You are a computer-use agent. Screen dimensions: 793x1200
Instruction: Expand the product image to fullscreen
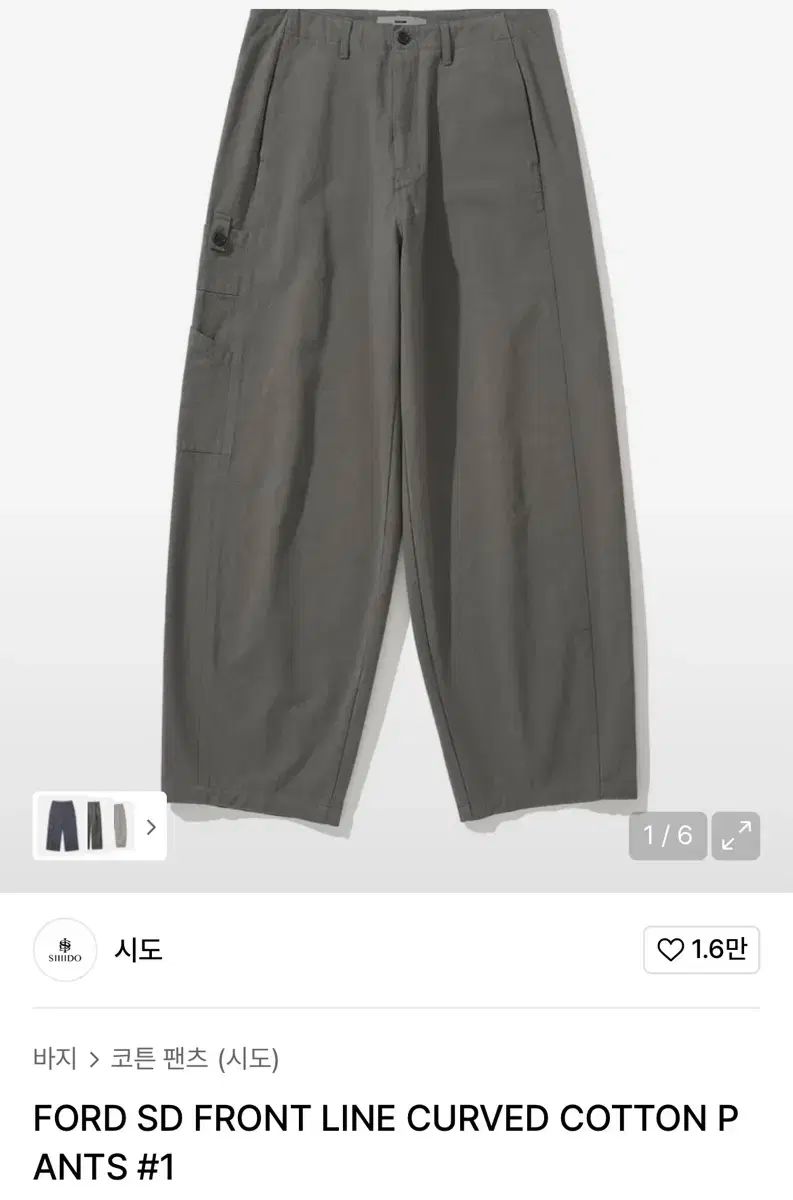click(735, 836)
